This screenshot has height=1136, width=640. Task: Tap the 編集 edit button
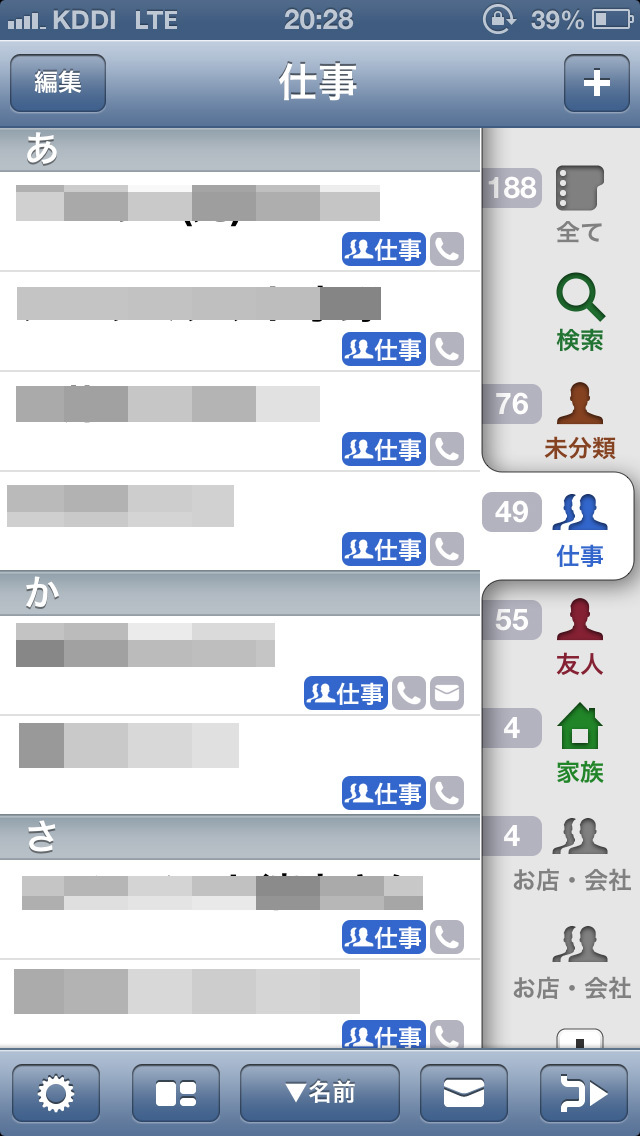coord(58,83)
